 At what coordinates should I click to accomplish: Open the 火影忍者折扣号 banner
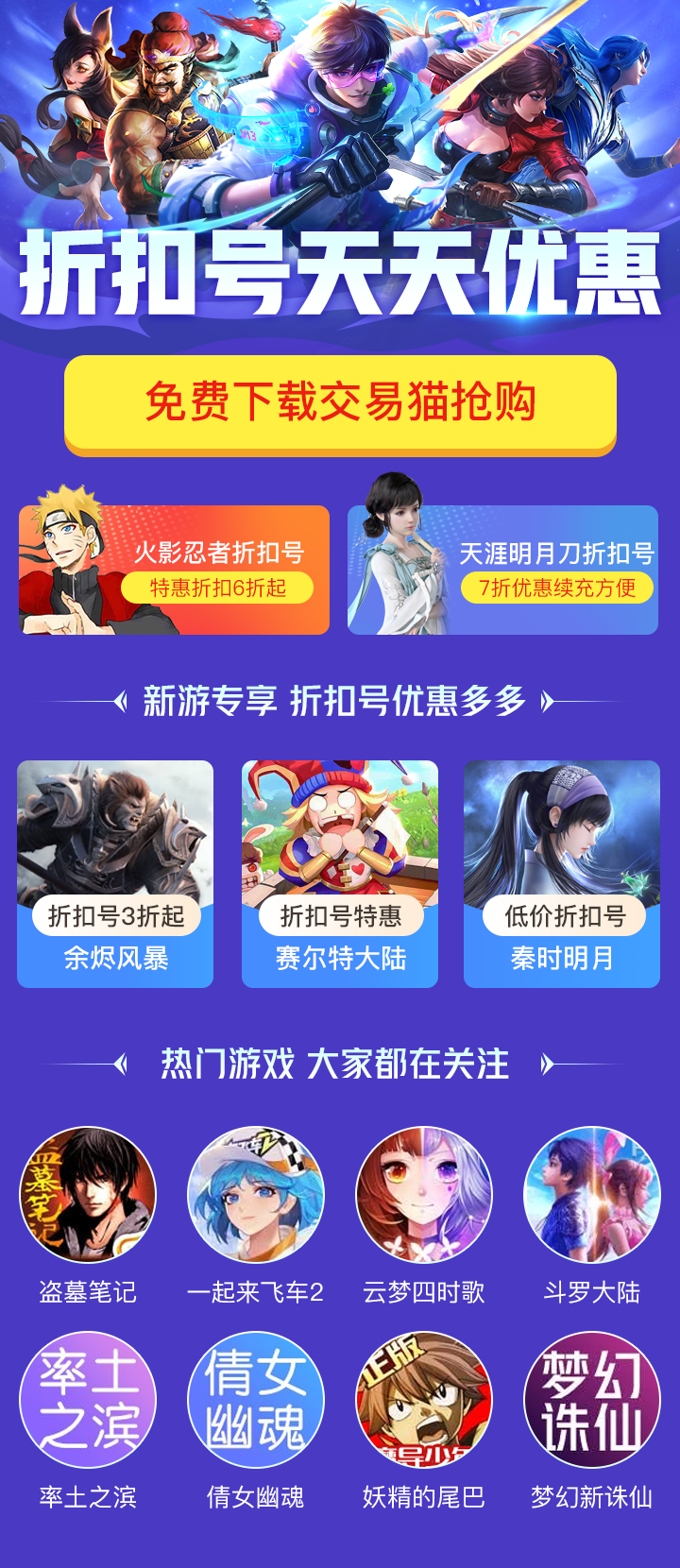point(174,570)
